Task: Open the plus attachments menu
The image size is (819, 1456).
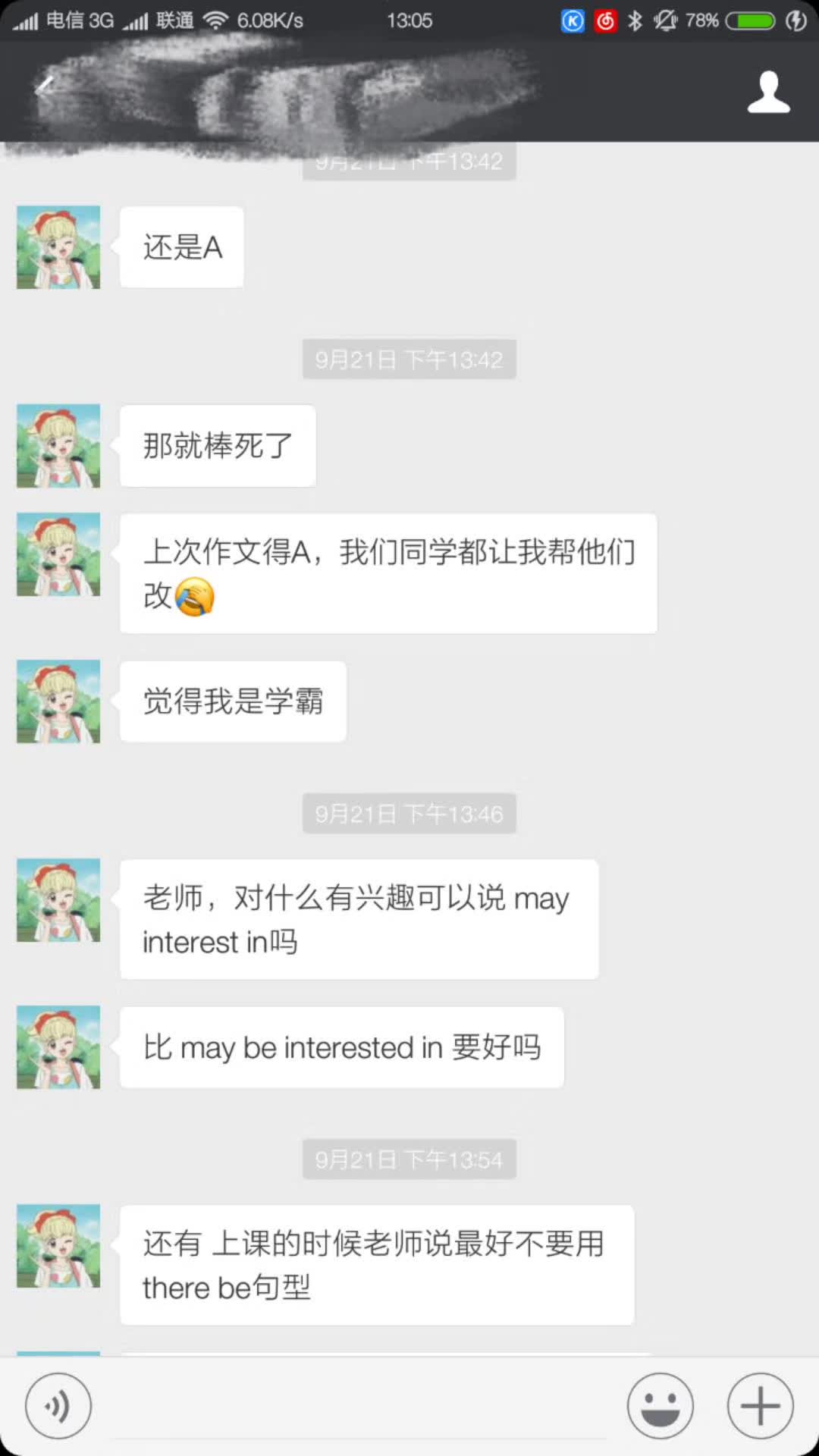Action: click(760, 1405)
